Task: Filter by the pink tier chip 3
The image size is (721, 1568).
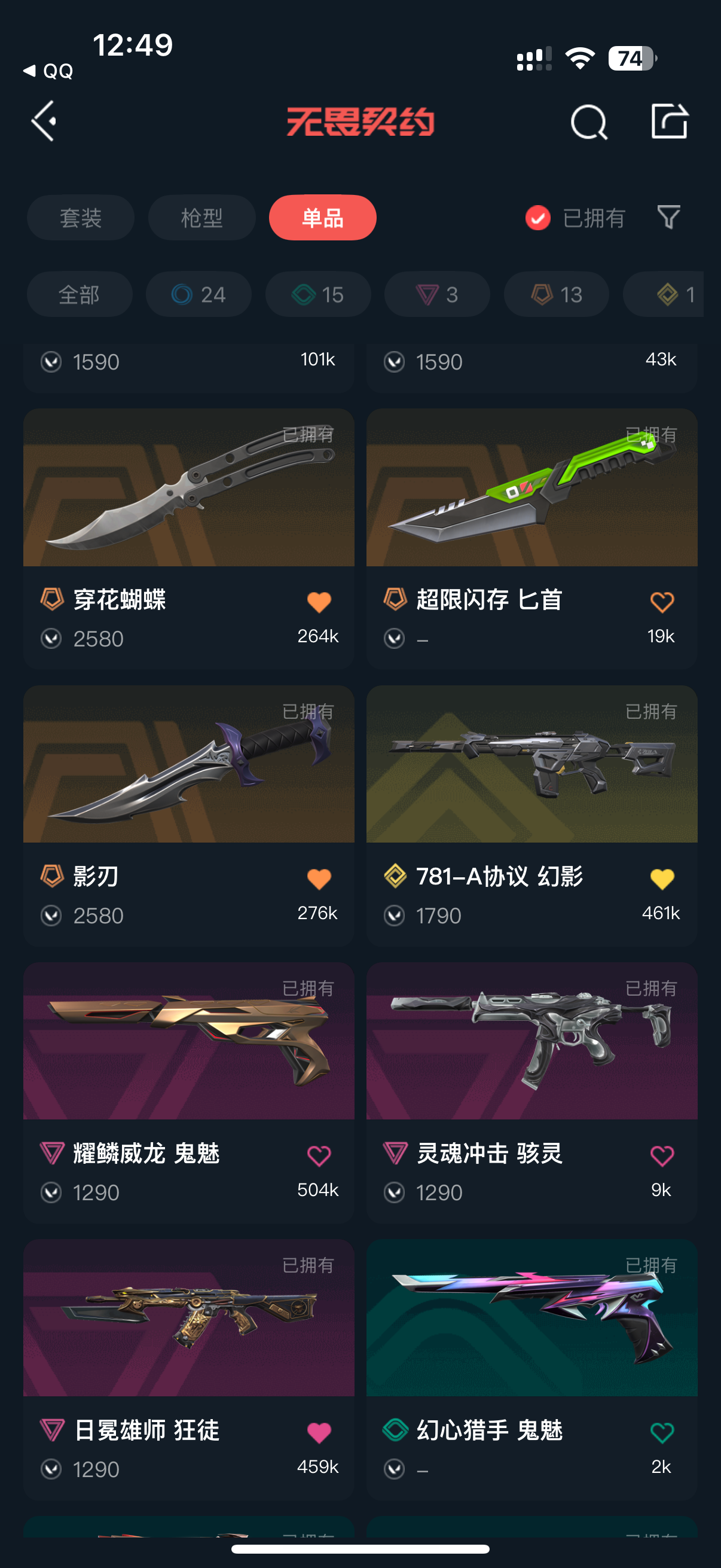Action: (437, 295)
